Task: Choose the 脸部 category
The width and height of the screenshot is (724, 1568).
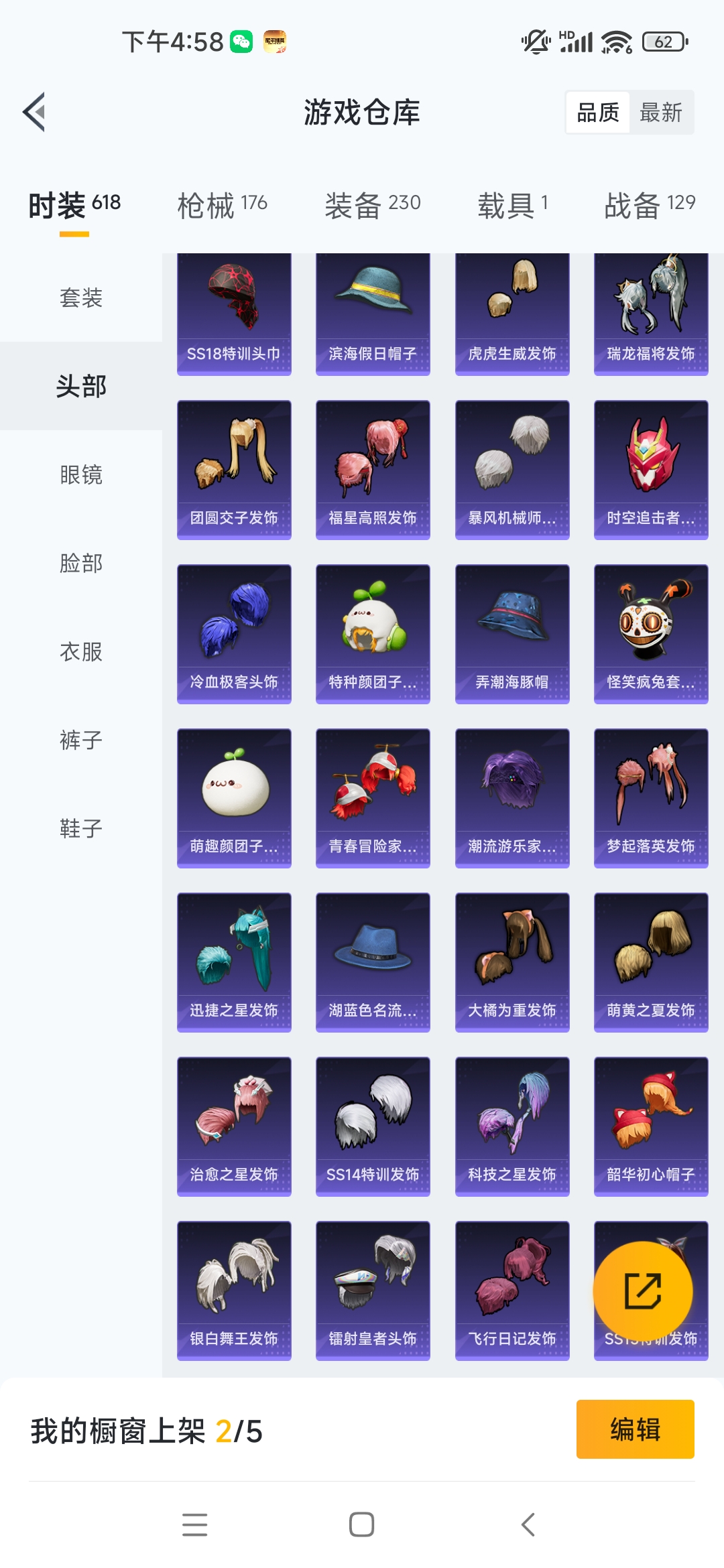Action: coord(81,563)
